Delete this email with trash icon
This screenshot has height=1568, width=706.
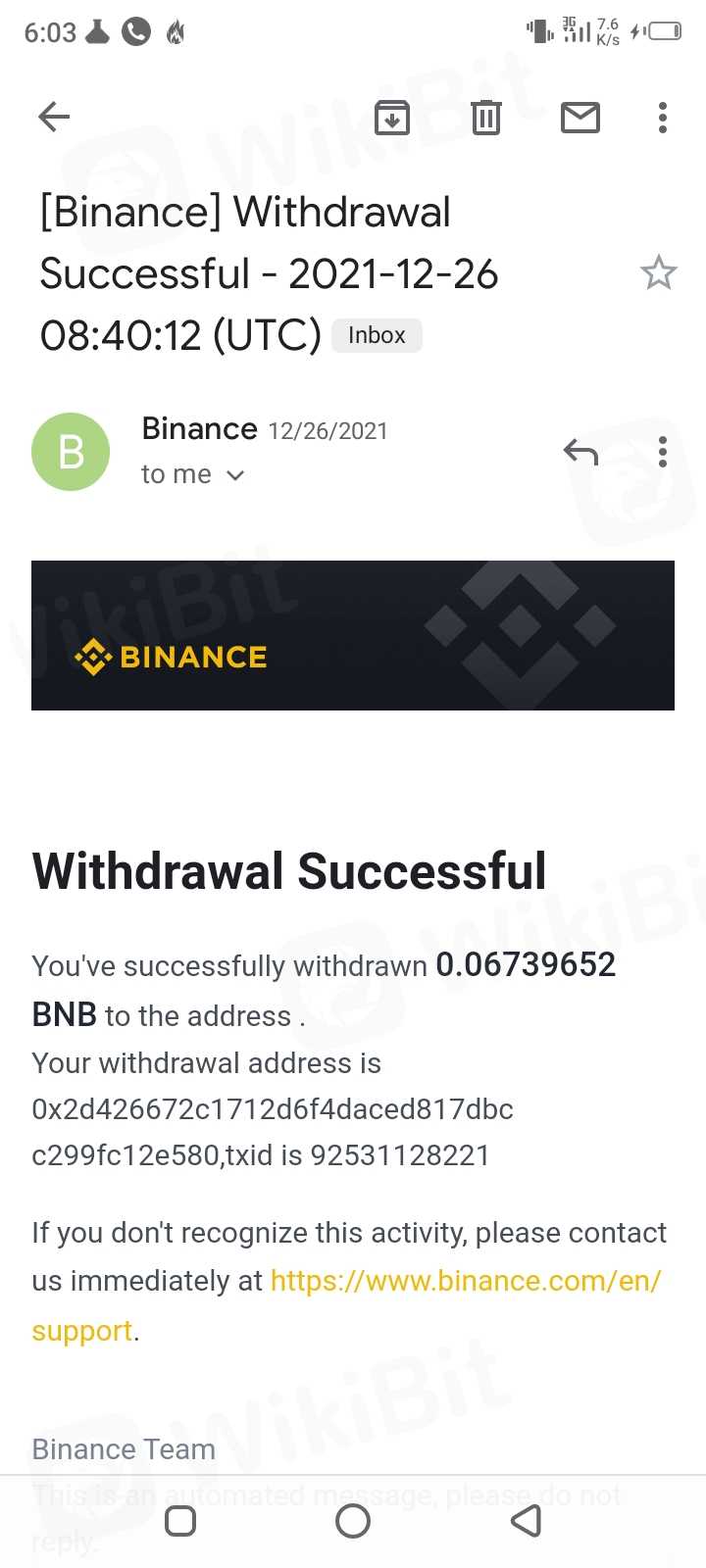(x=485, y=118)
